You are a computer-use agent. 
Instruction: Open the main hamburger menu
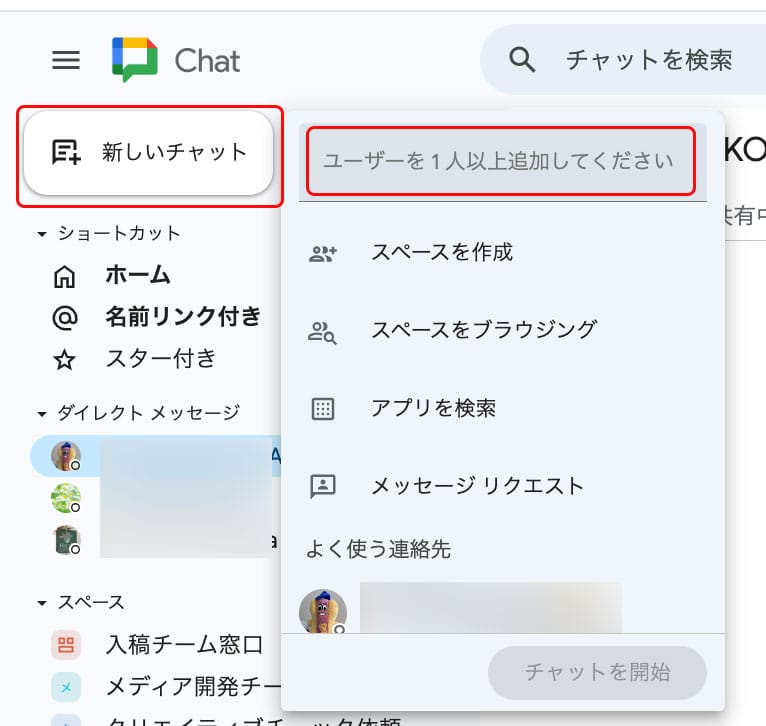[x=66, y=60]
